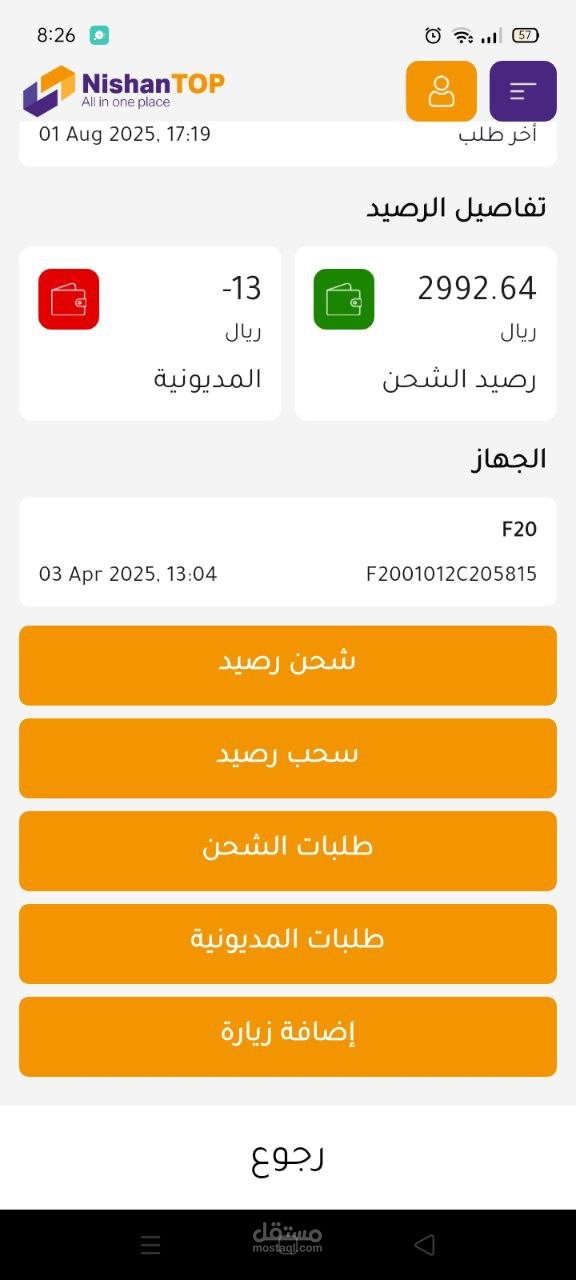Open طلبات المديونية

click(x=288, y=944)
